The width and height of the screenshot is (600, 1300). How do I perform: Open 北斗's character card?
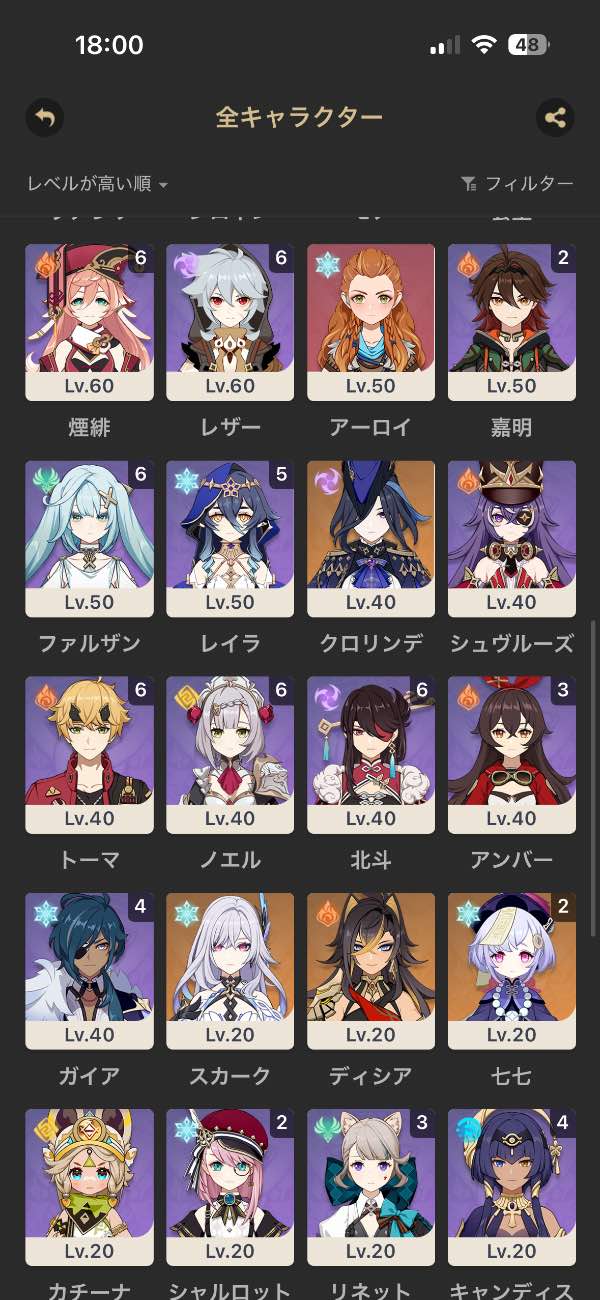[371, 754]
